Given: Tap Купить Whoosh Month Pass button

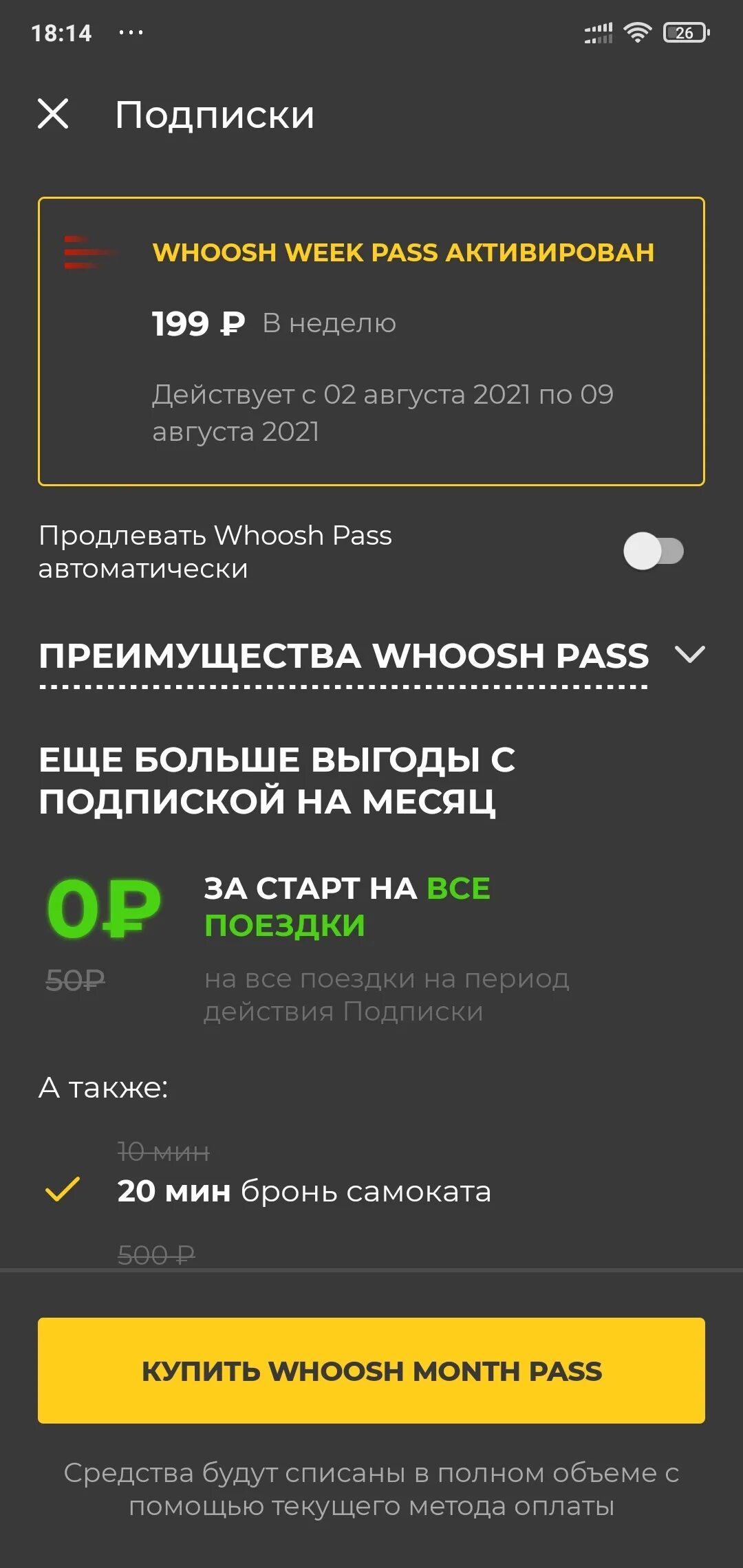Looking at the screenshot, I should coord(371,1371).
